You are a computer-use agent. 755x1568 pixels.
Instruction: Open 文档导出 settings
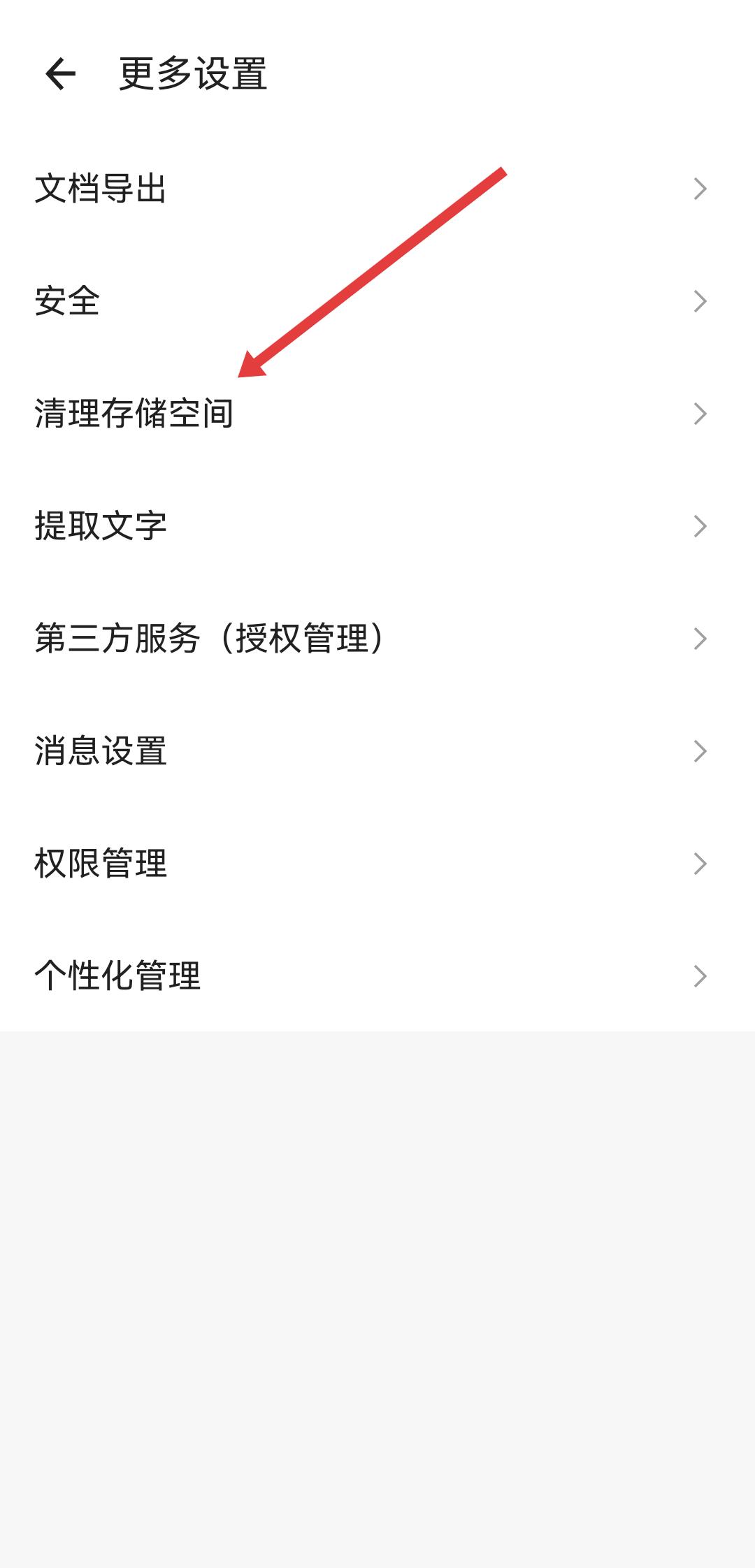click(x=101, y=189)
